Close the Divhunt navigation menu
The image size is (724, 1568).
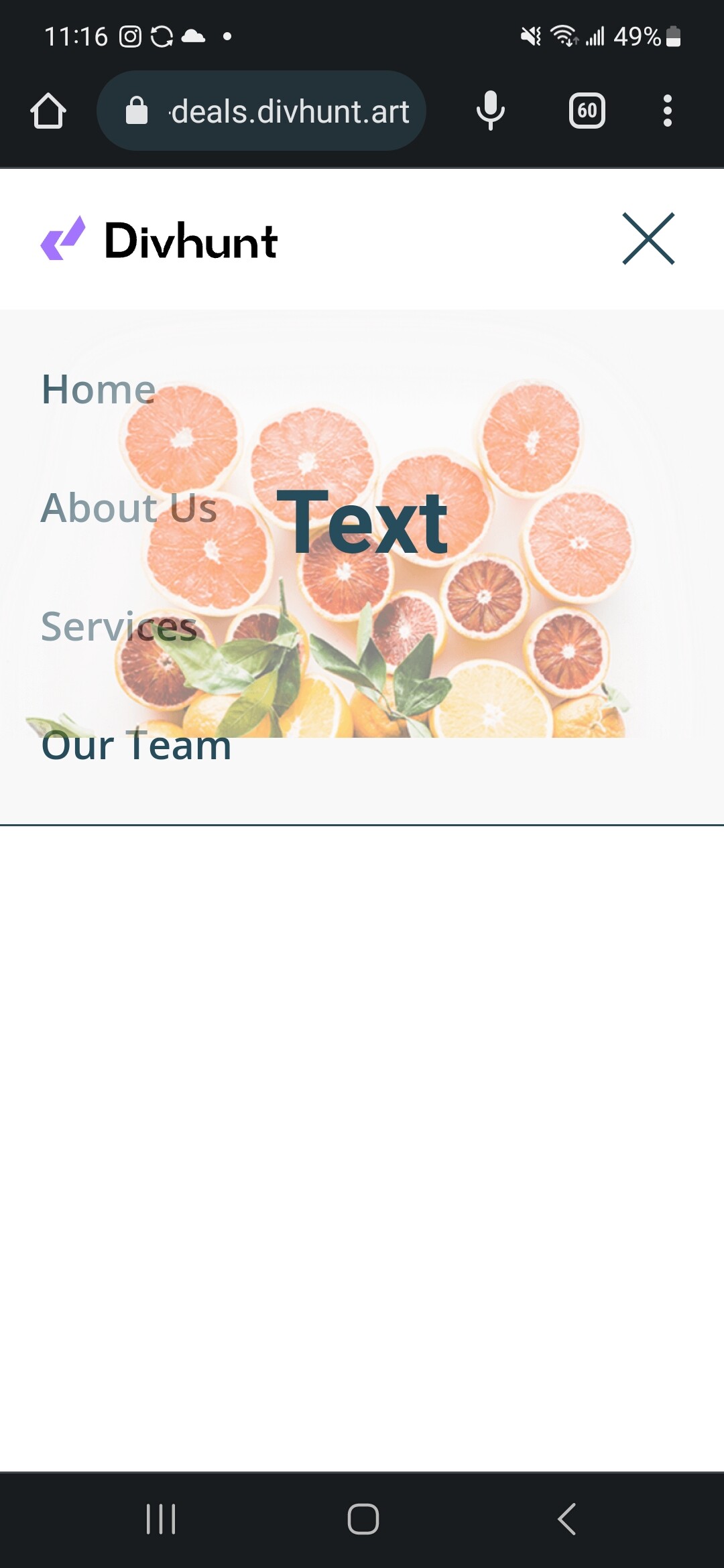(x=648, y=239)
